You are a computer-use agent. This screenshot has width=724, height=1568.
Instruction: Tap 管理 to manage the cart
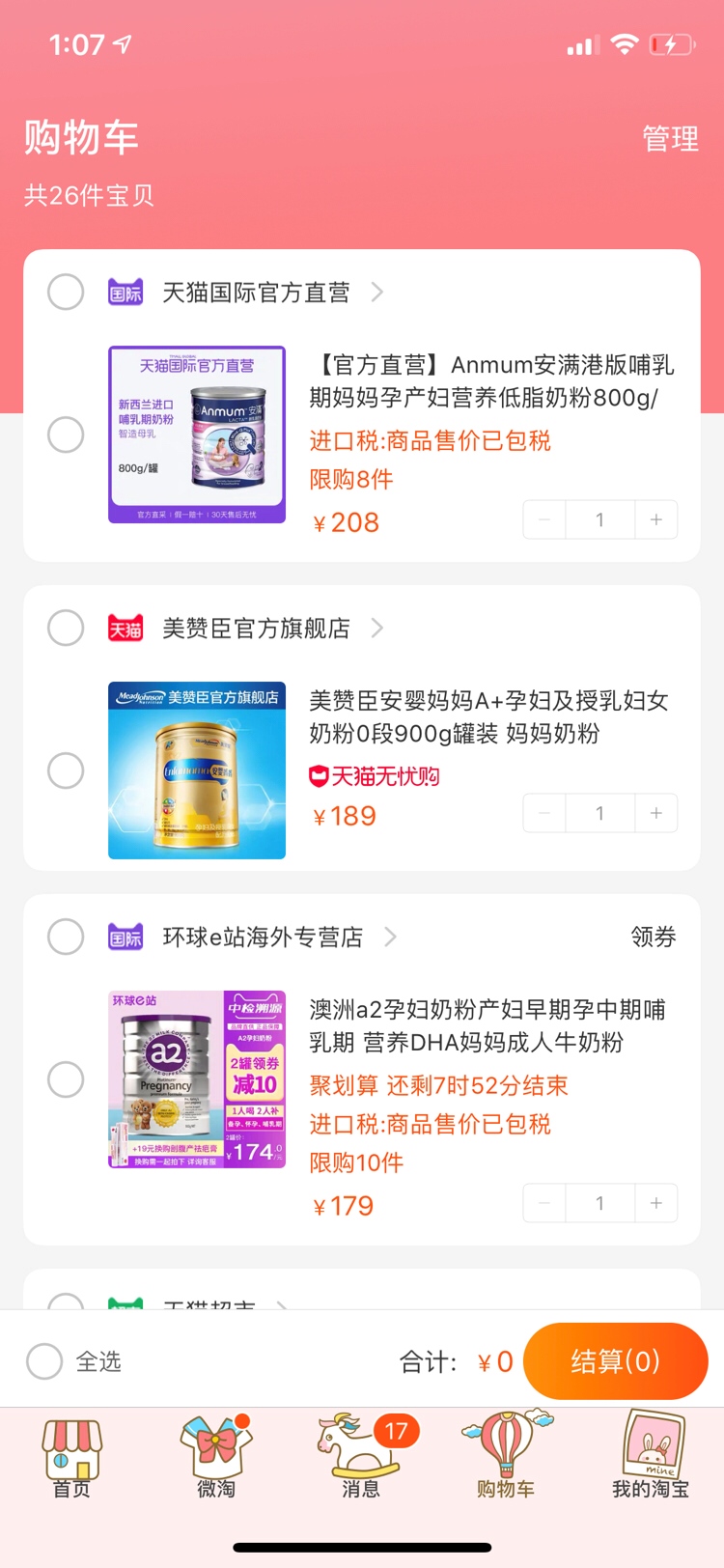click(670, 139)
